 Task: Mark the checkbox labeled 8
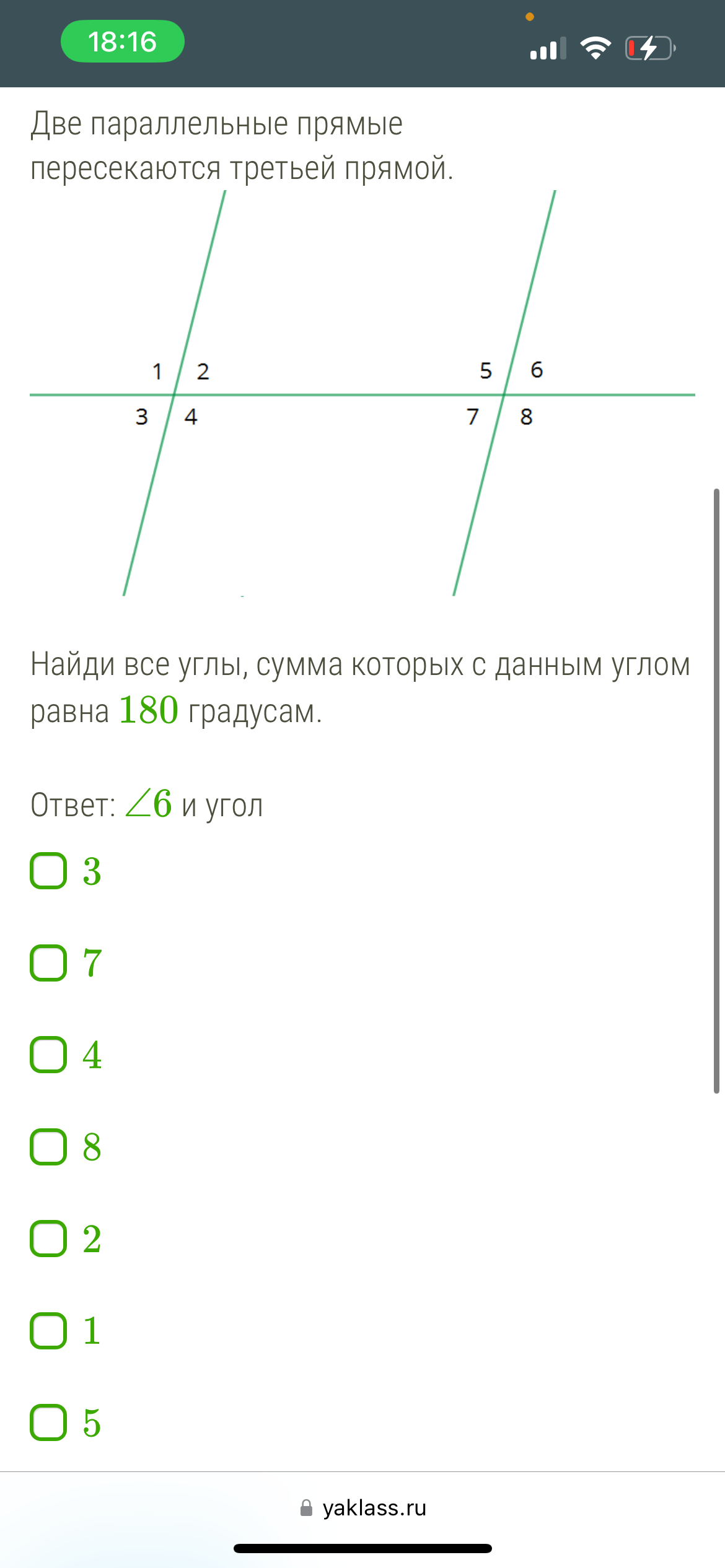(x=48, y=1147)
